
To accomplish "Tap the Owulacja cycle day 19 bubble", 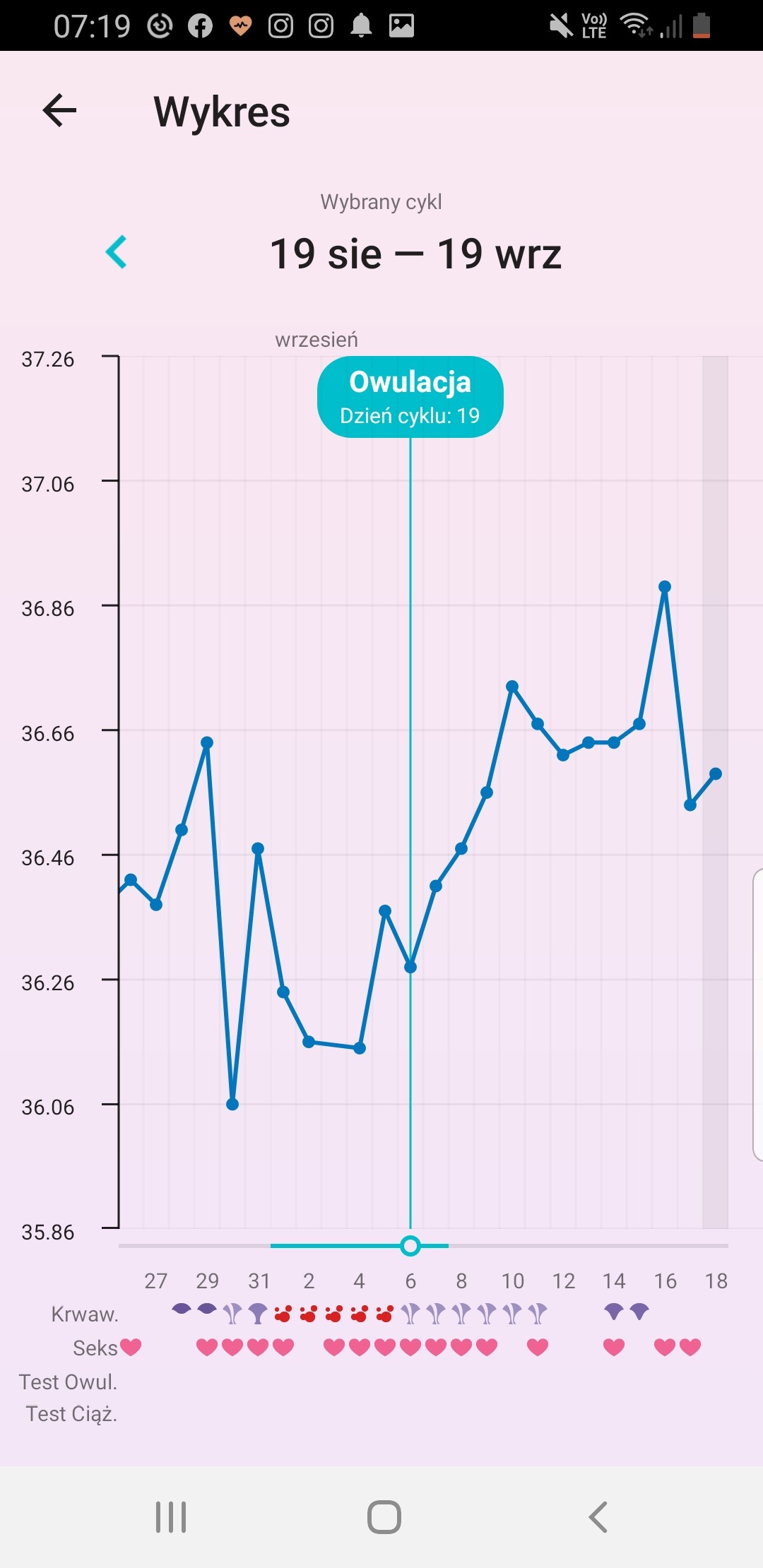I will coord(410,397).
